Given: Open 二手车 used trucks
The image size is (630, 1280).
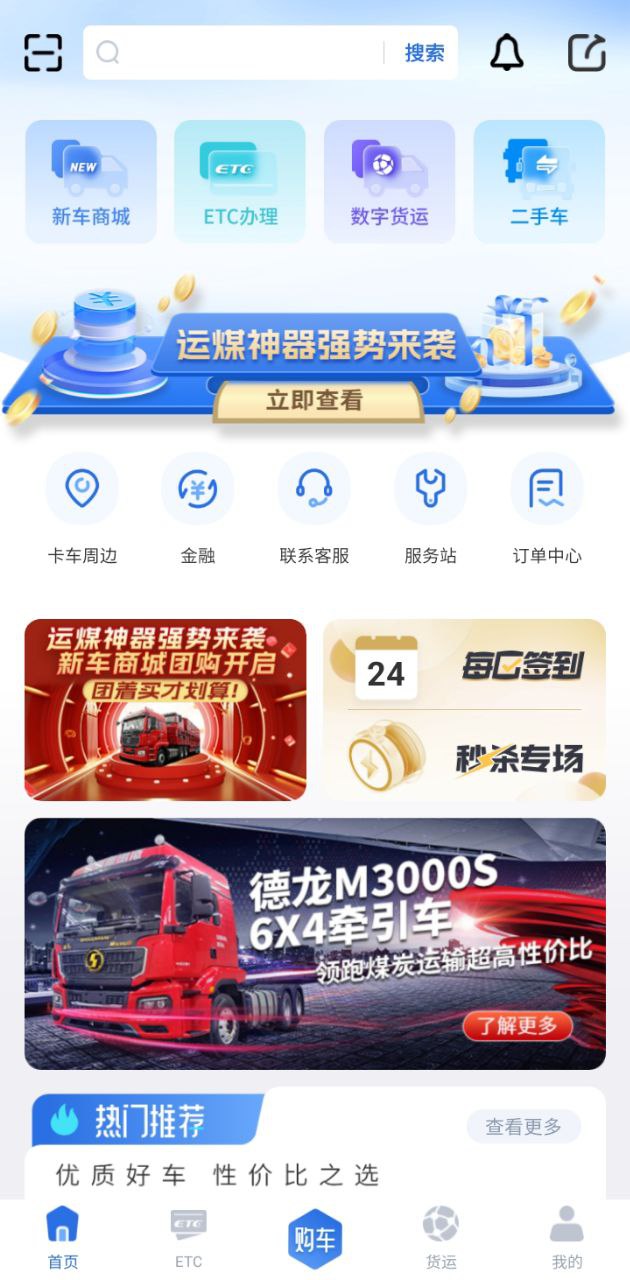Looking at the screenshot, I should (539, 182).
